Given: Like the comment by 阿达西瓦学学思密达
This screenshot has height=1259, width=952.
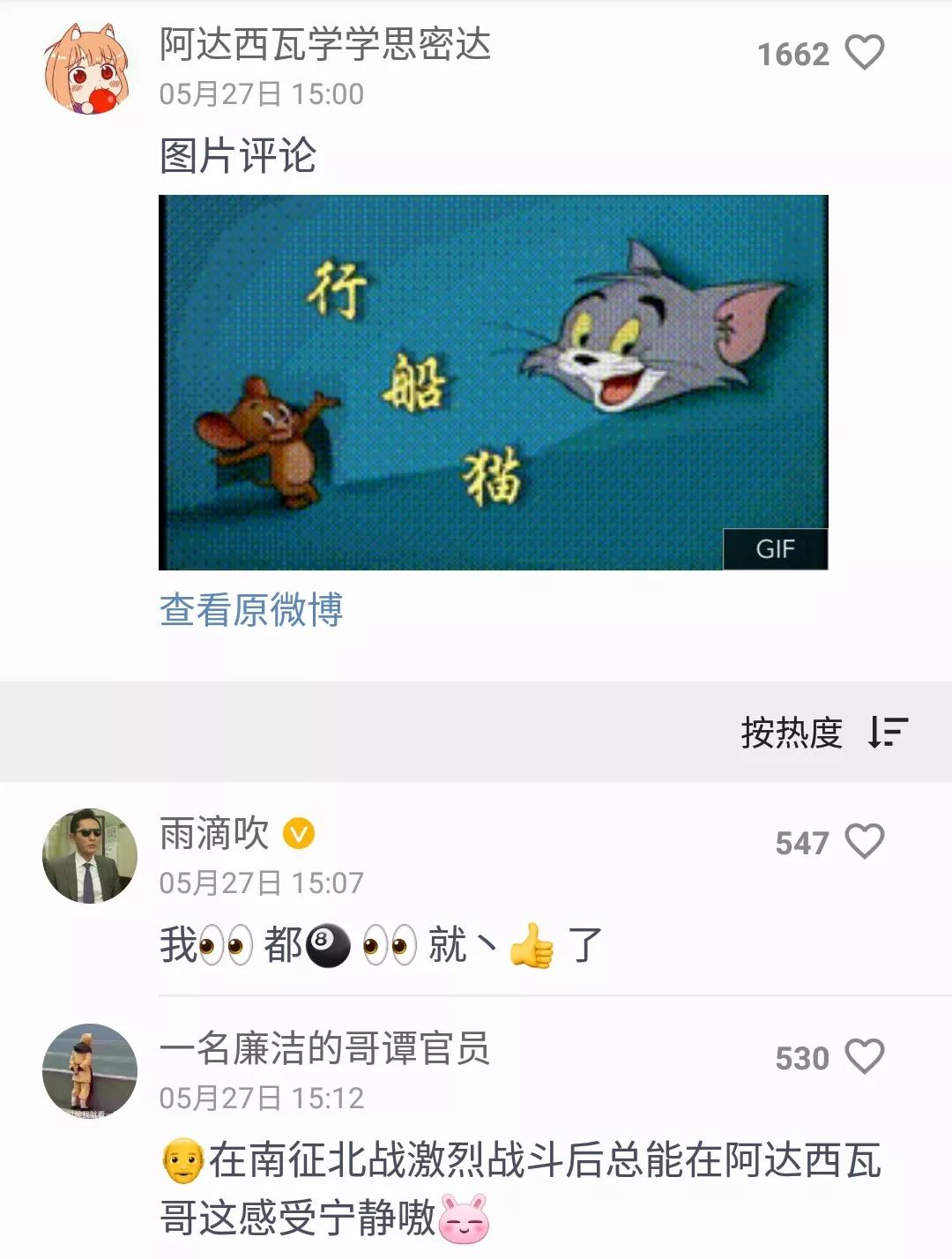Looking at the screenshot, I should 864,53.
